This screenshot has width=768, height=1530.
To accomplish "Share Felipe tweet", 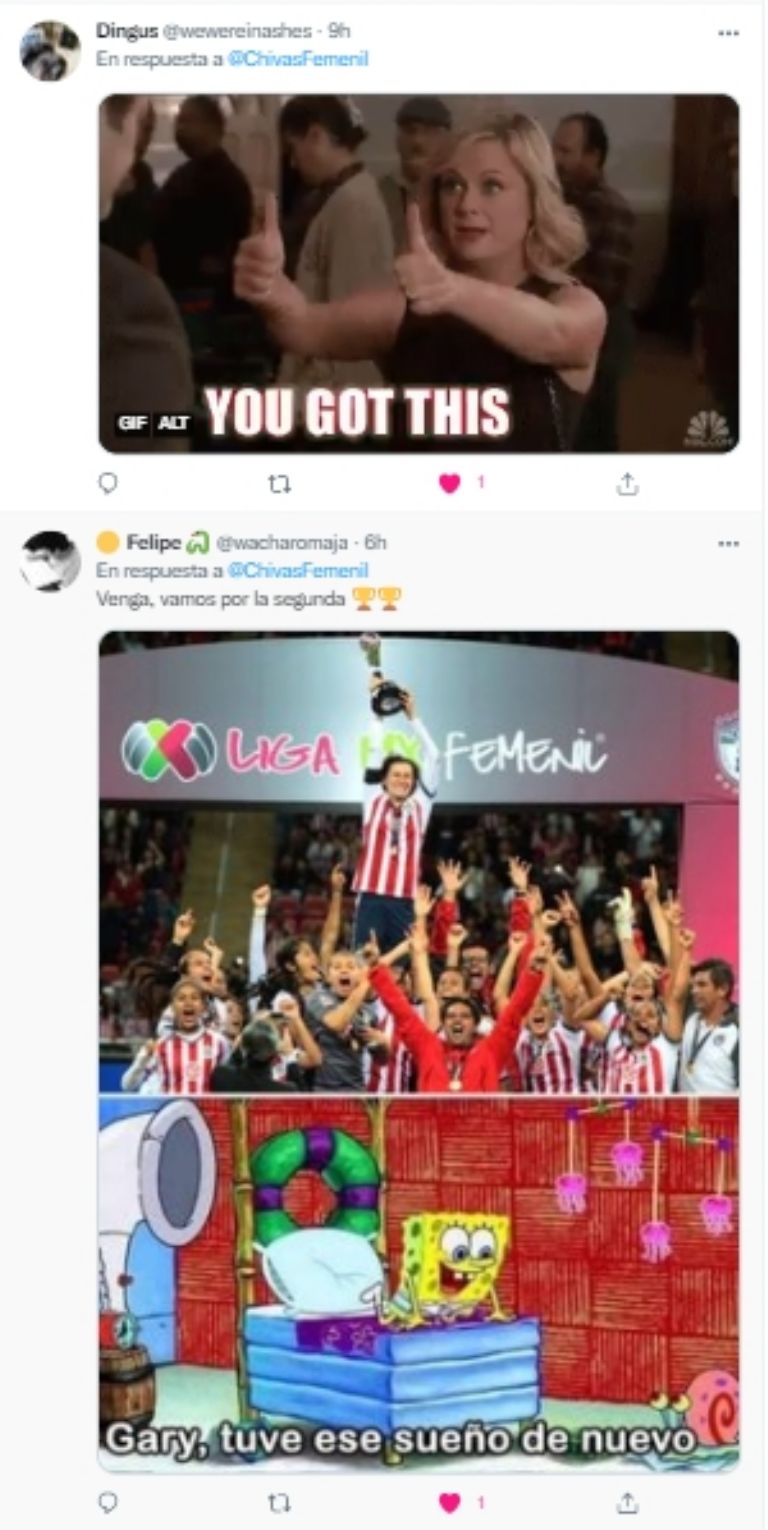I will coord(627,1502).
